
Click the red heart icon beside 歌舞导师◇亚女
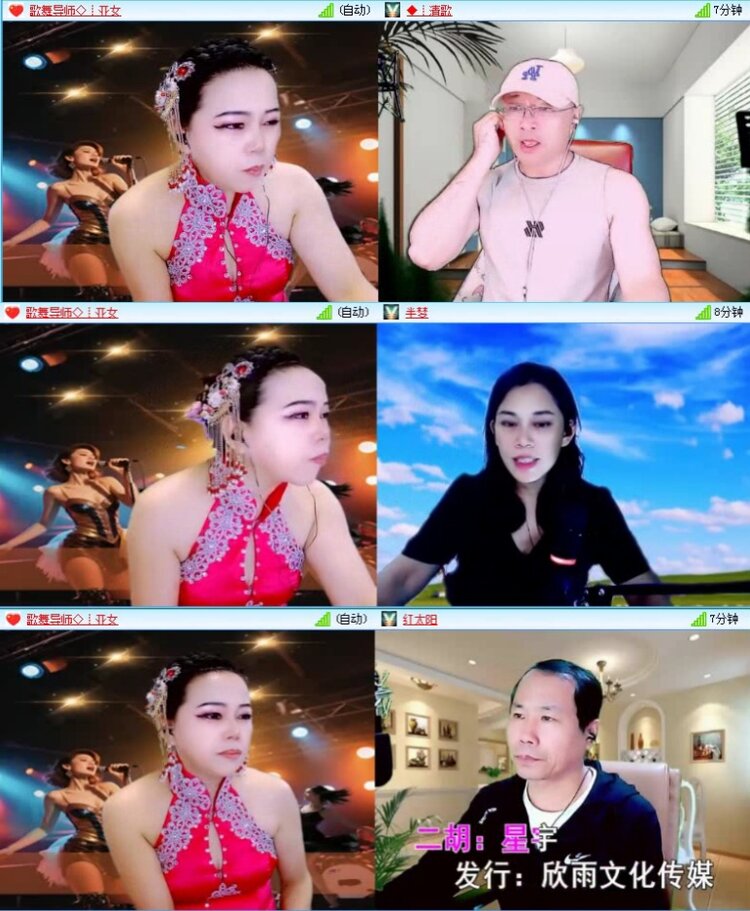pyautogui.click(x=12, y=12)
